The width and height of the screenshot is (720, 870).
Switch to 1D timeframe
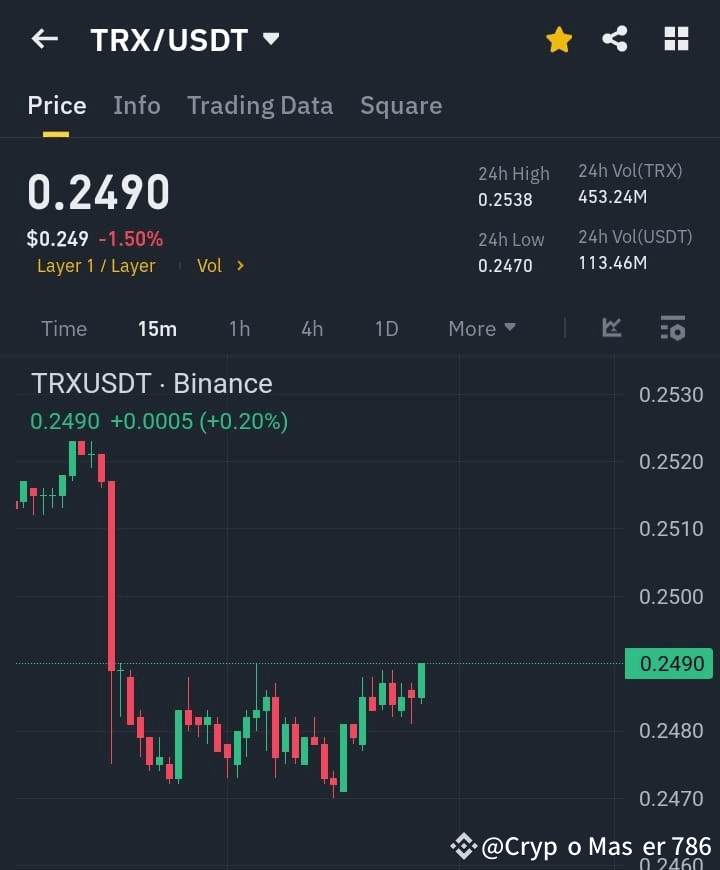(386, 328)
